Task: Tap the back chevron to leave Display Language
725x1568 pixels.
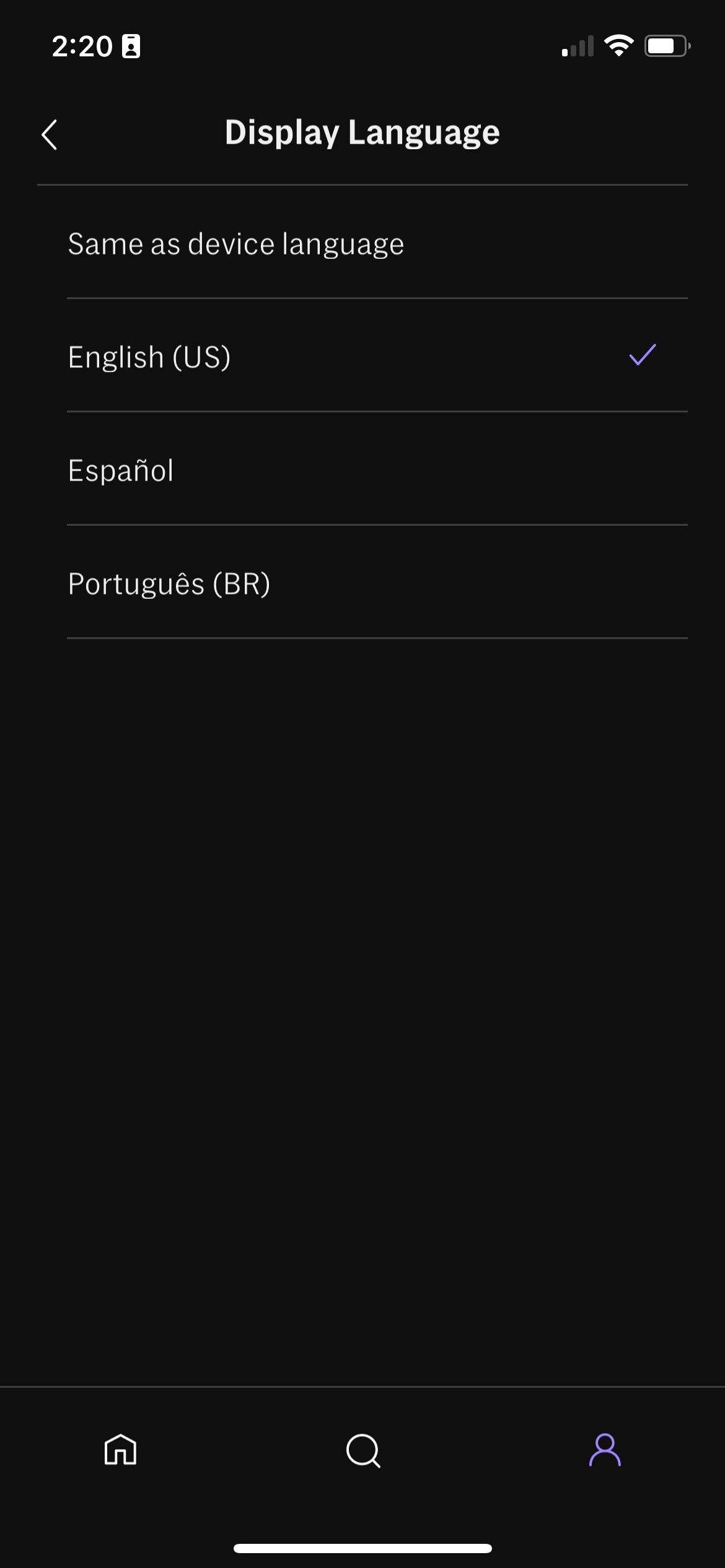Action: point(50,133)
